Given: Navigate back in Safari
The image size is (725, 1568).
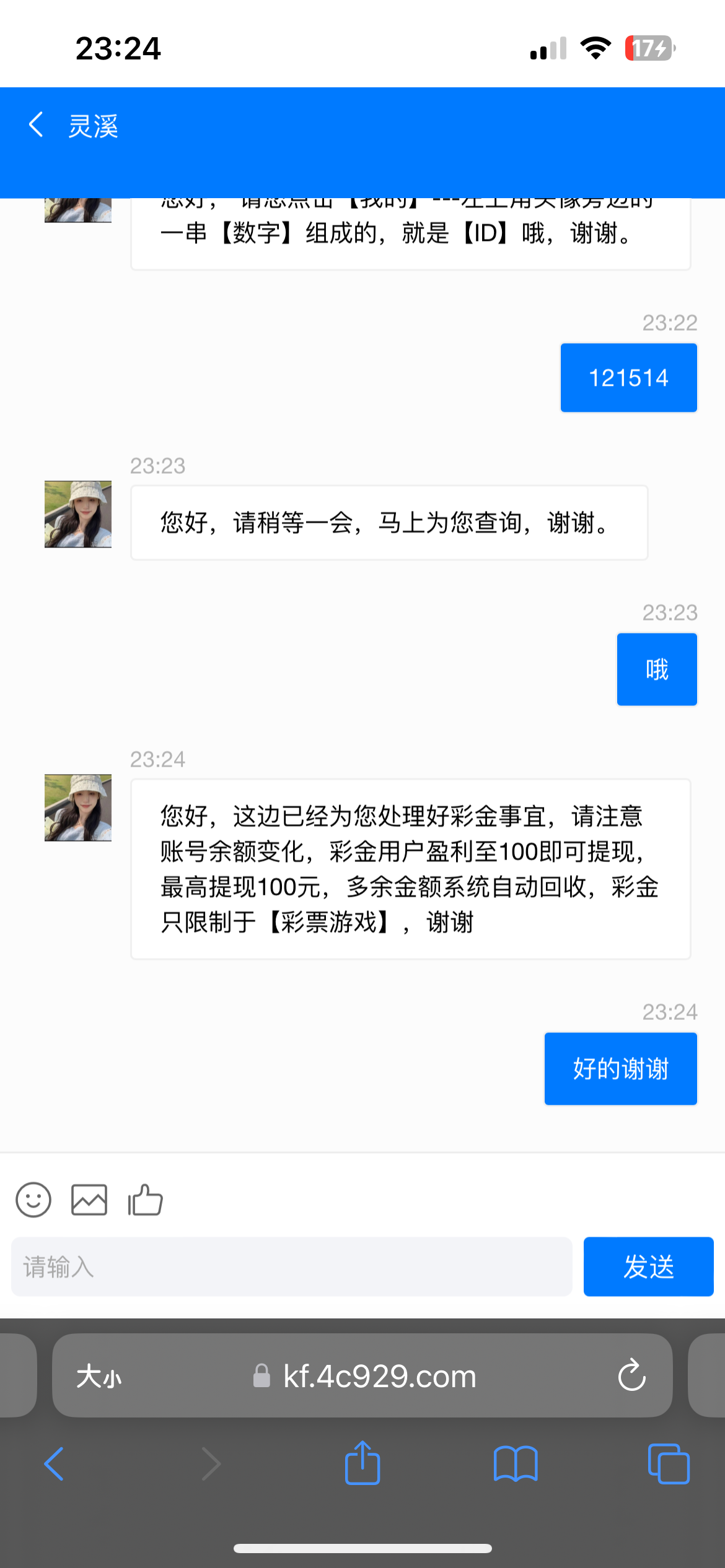Looking at the screenshot, I should pos(54,1464).
